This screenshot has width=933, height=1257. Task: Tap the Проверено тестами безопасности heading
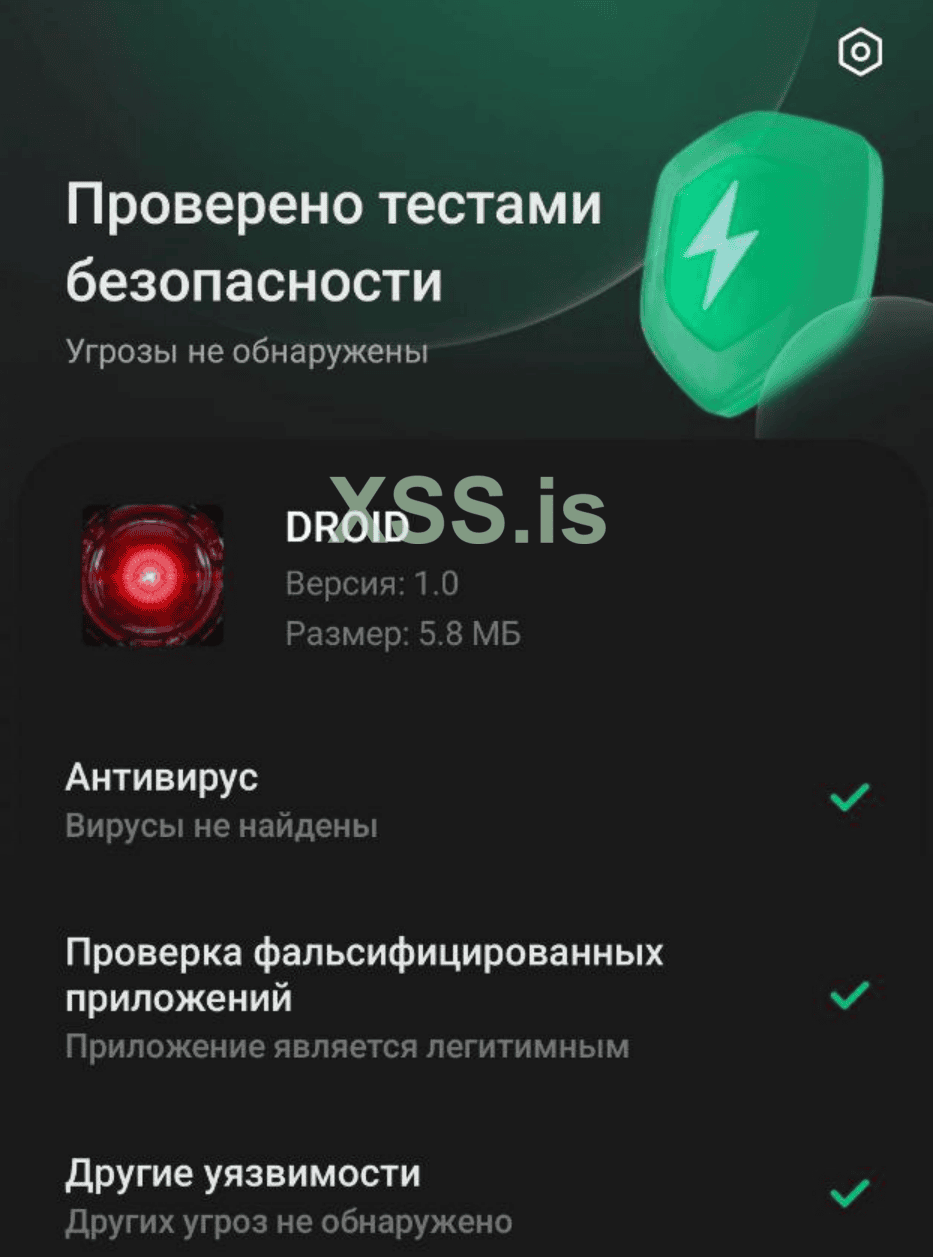tap(335, 240)
